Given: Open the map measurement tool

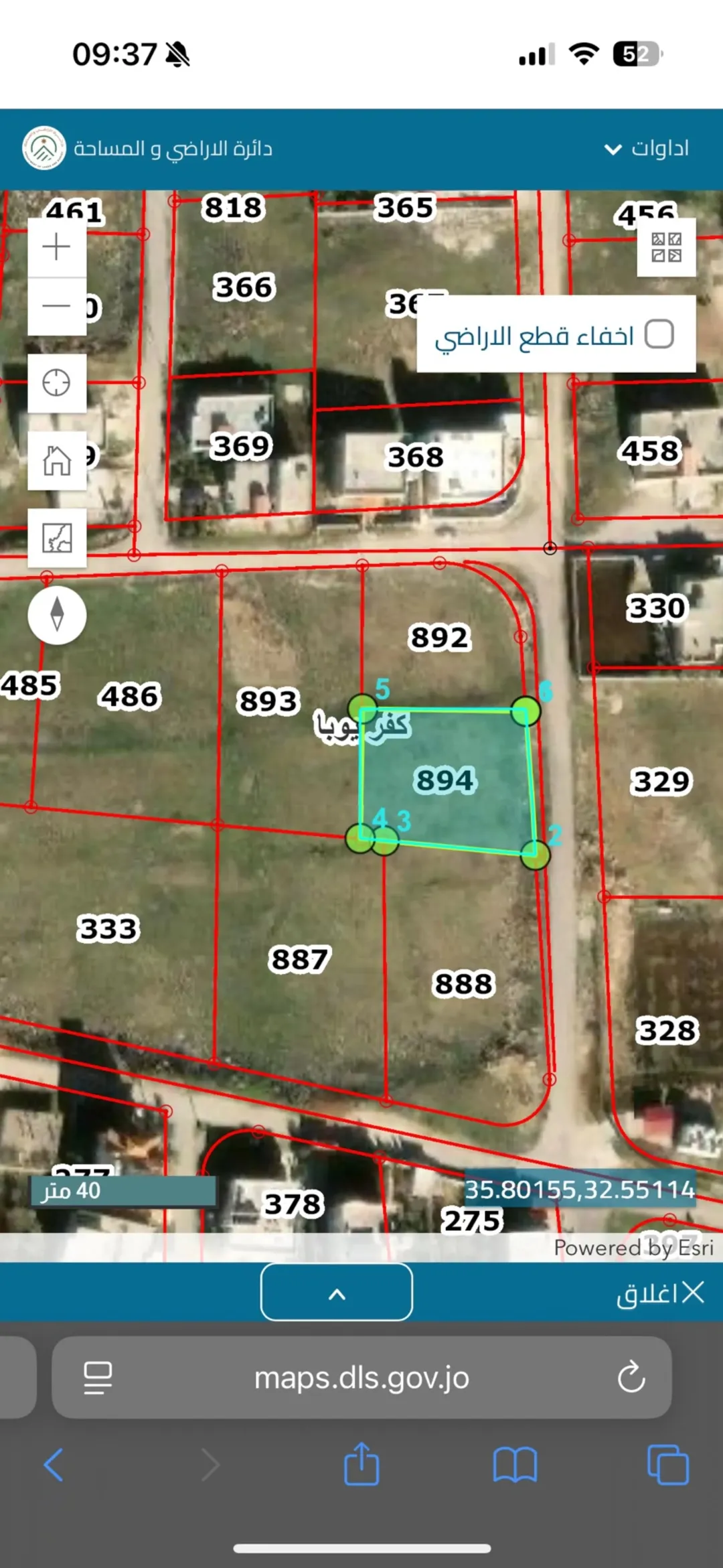Looking at the screenshot, I should tap(57, 538).
